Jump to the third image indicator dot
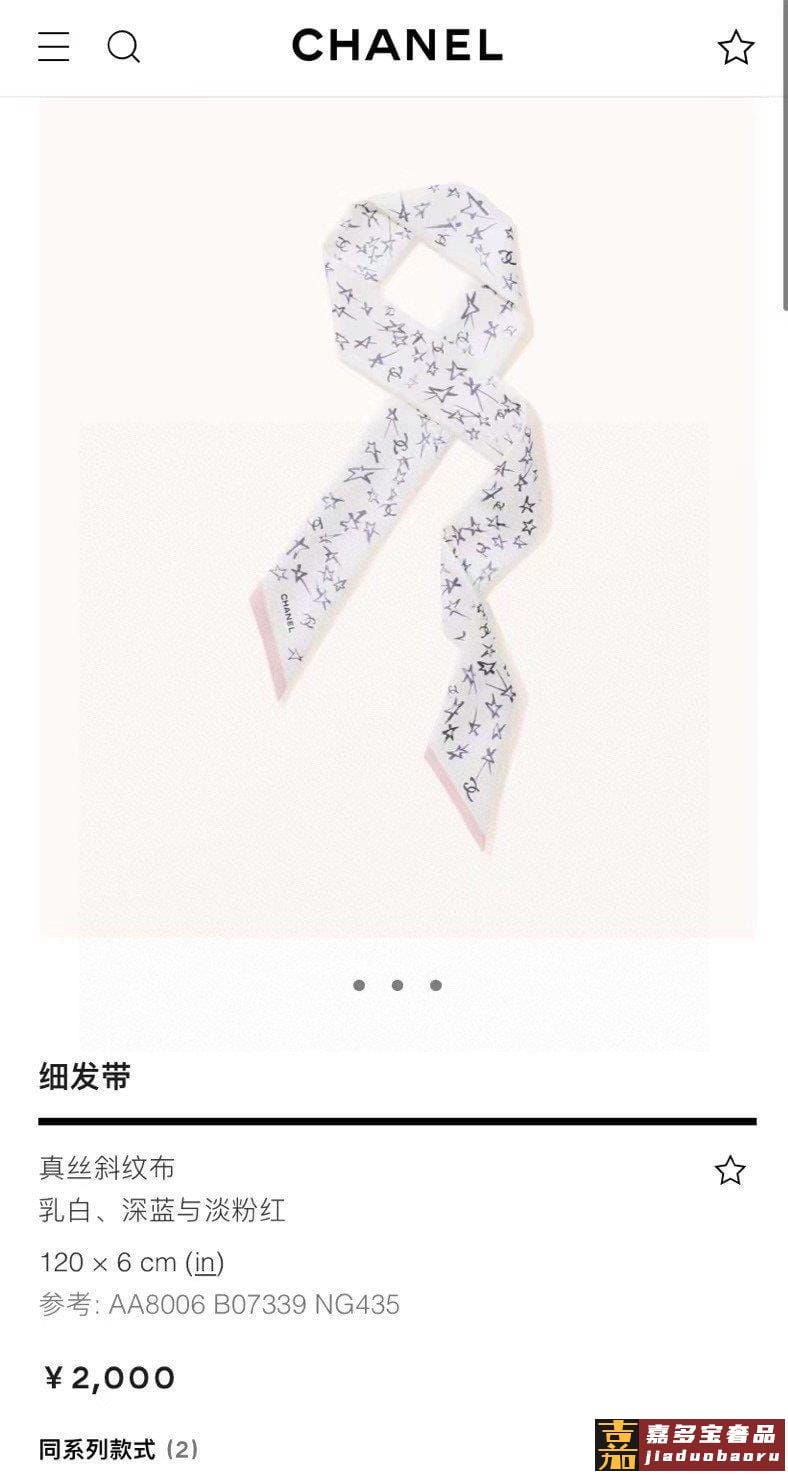788x1475 pixels. point(436,985)
